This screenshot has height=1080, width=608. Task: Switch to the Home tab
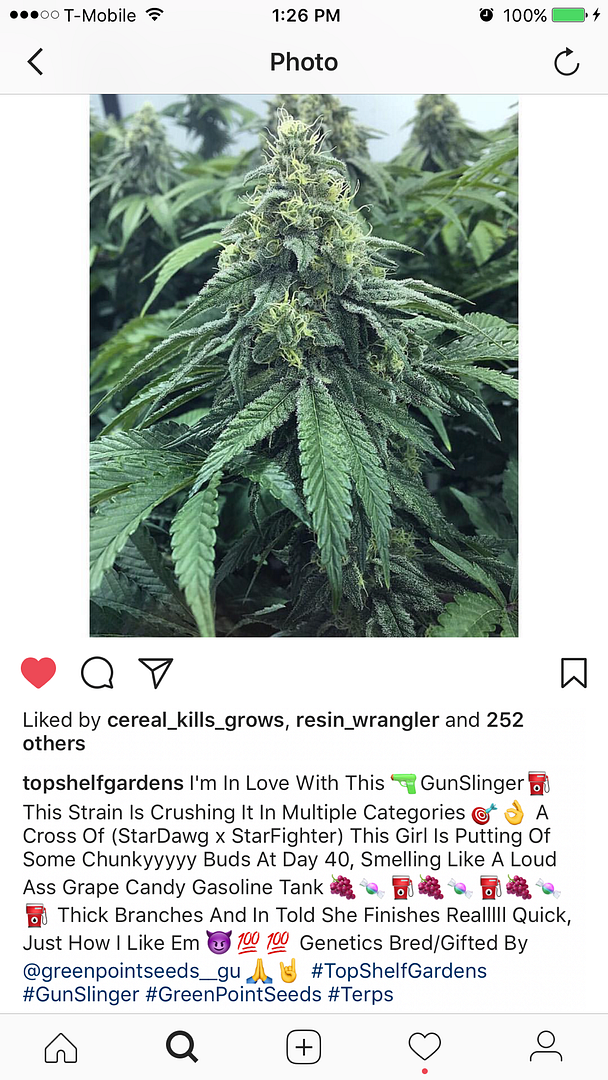(x=61, y=1047)
